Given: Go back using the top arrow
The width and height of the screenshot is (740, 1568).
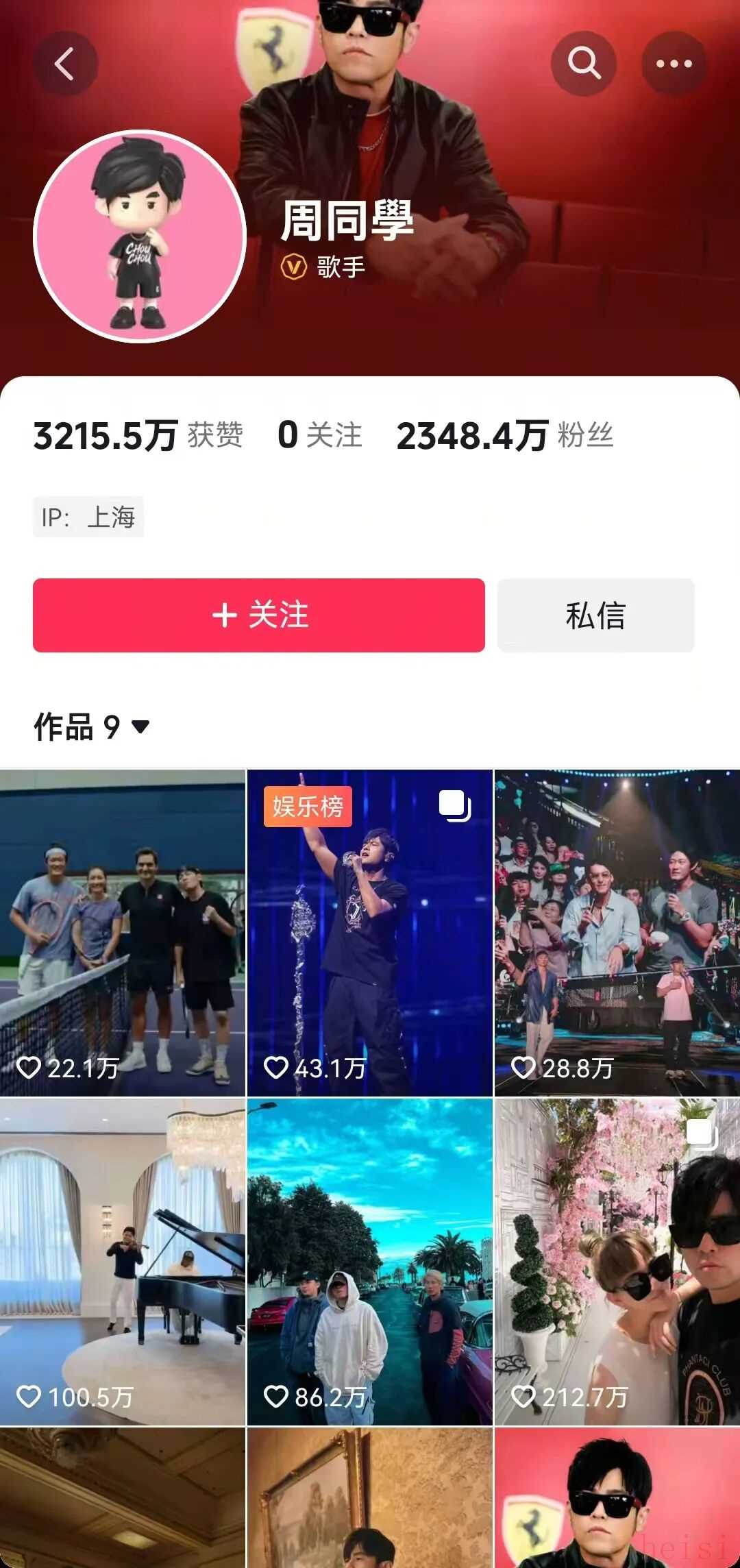Looking at the screenshot, I should coord(65,64).
